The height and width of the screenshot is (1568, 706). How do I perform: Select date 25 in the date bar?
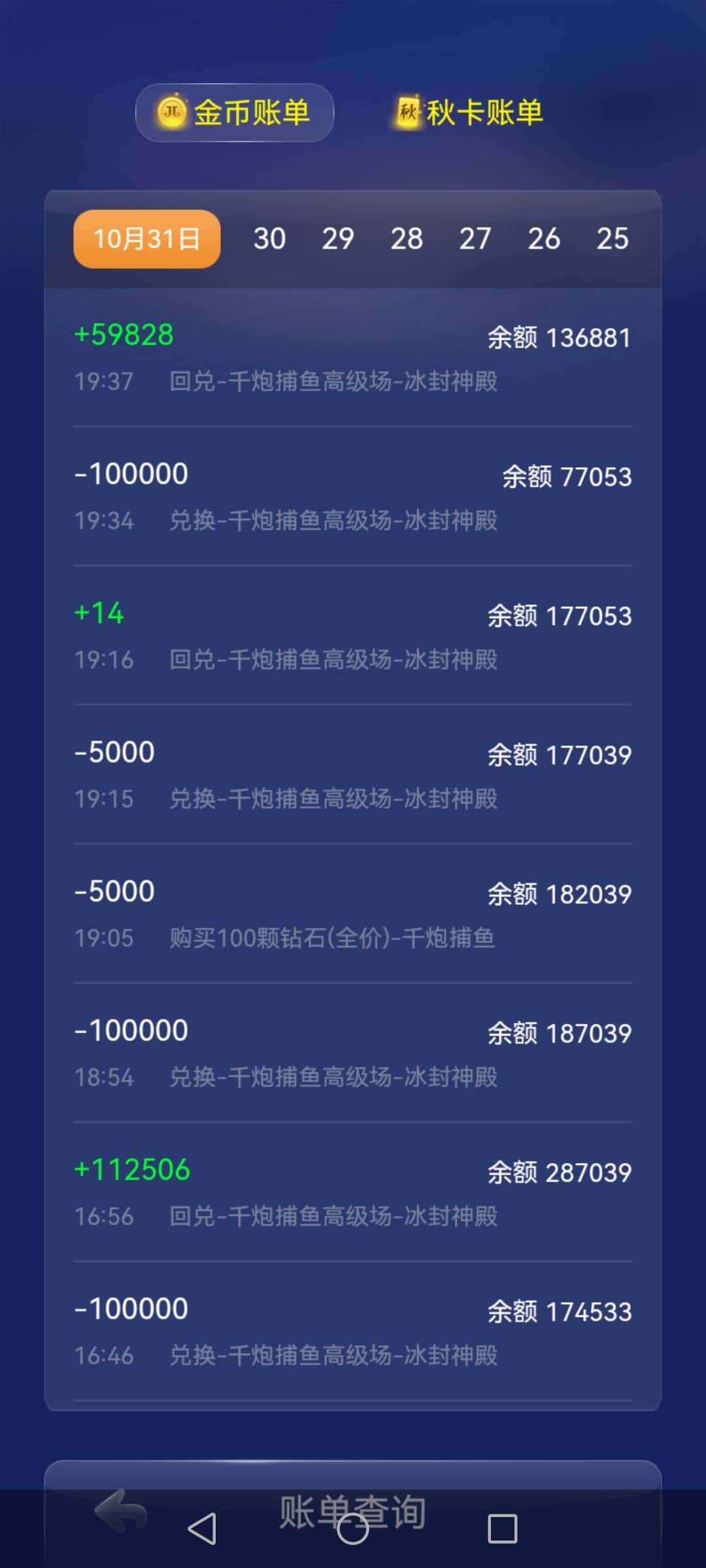[x=613, y=239]
